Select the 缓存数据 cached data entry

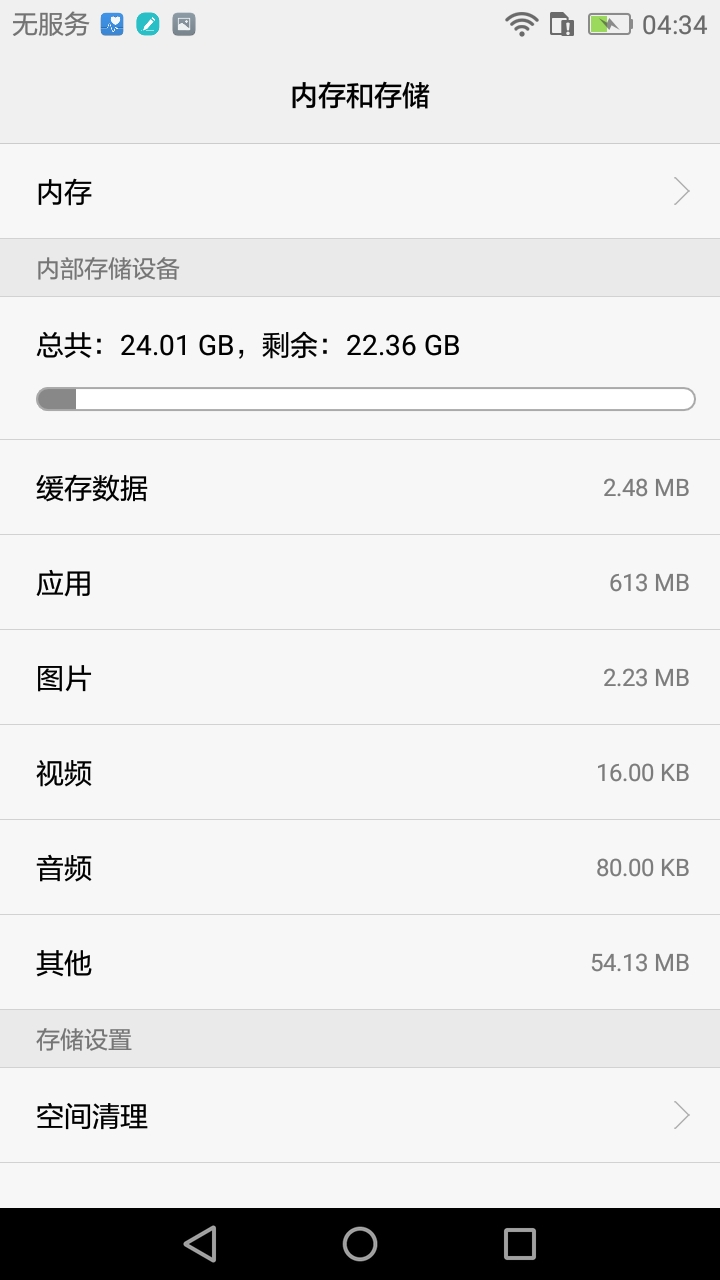(360, 487)
